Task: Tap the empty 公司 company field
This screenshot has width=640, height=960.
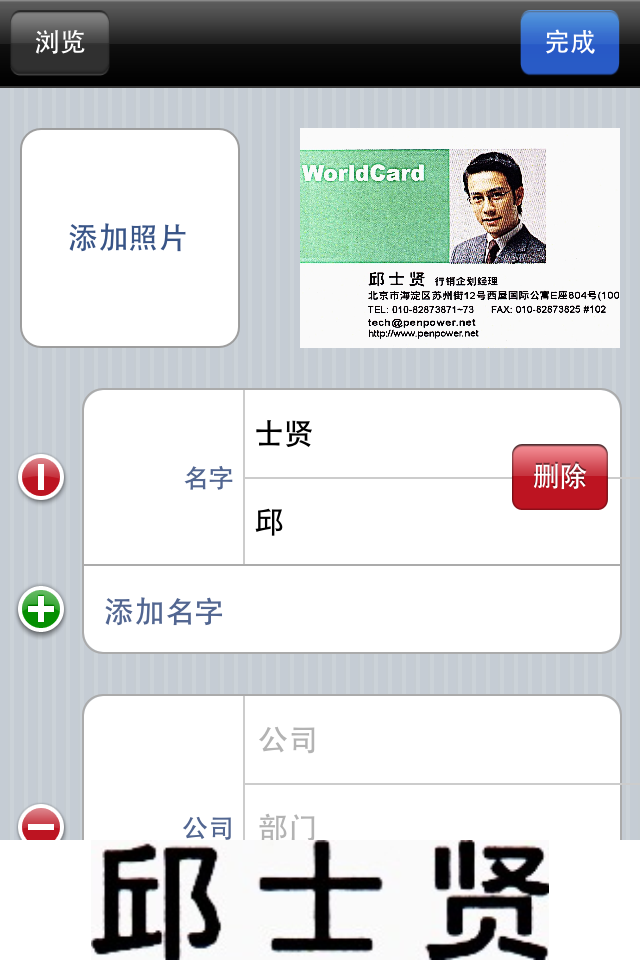Action: tap(430, 740)
